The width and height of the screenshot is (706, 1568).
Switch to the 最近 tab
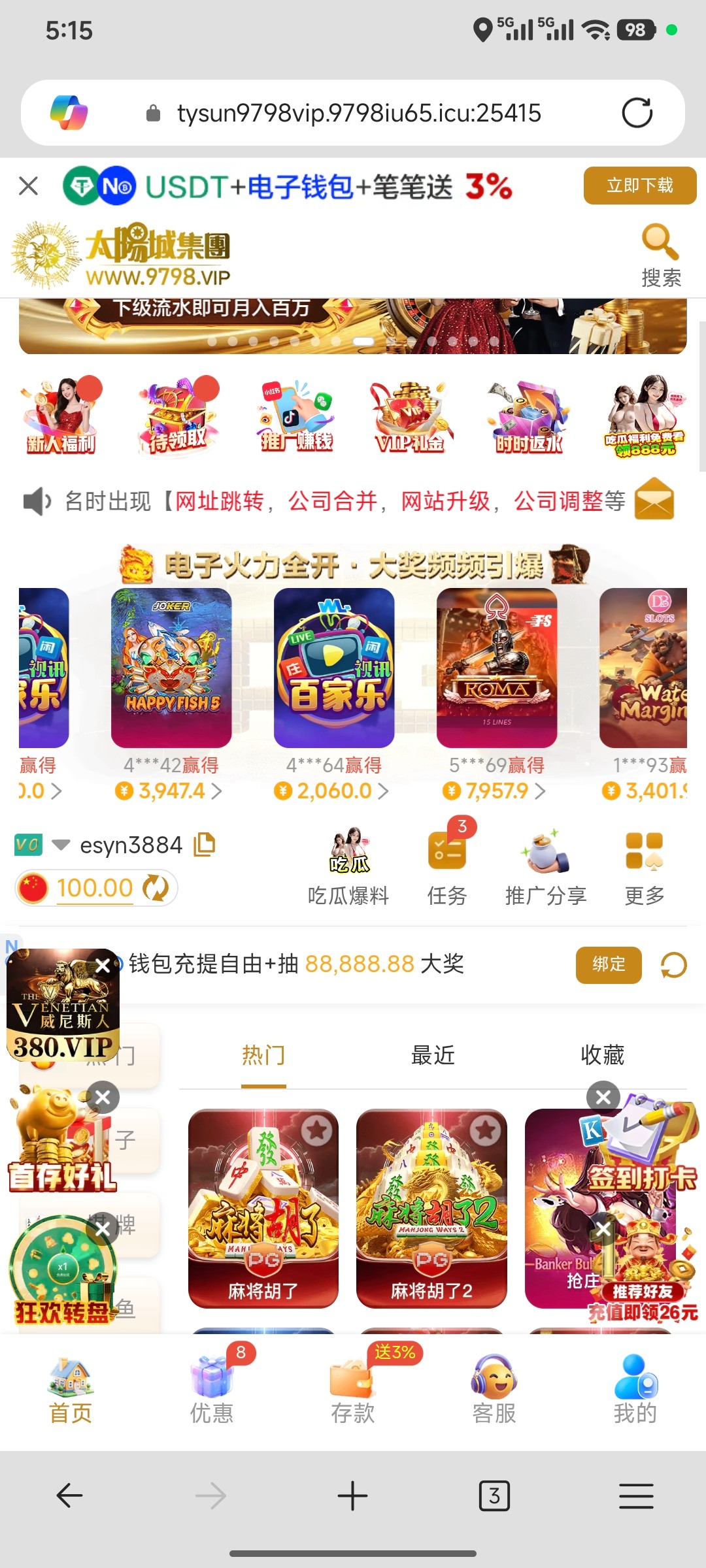(x=432, y=1056)
